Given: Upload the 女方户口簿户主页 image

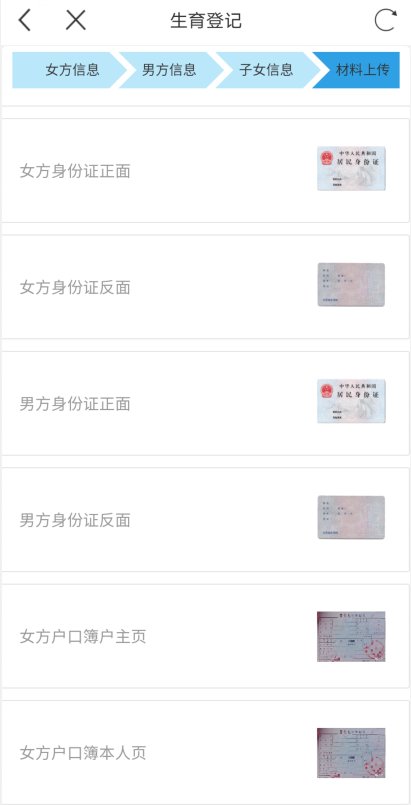Looking at the screenshot, I should coord(351,636).
